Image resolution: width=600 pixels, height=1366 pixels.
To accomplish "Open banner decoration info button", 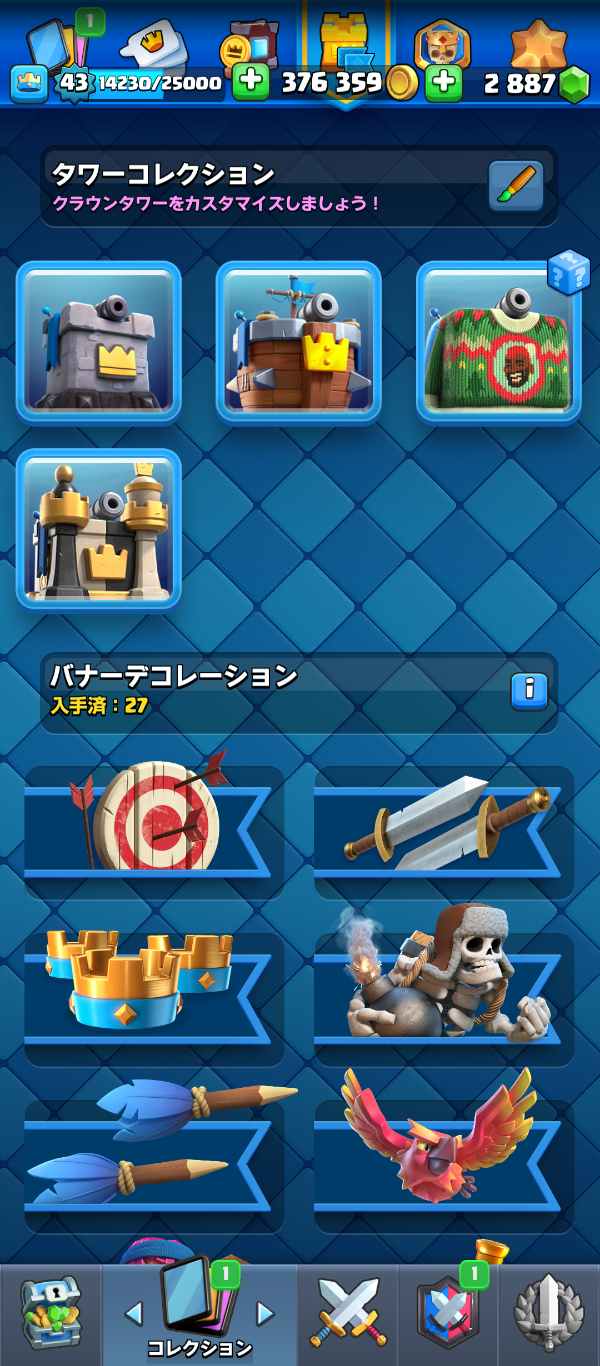I will [529, 690].
